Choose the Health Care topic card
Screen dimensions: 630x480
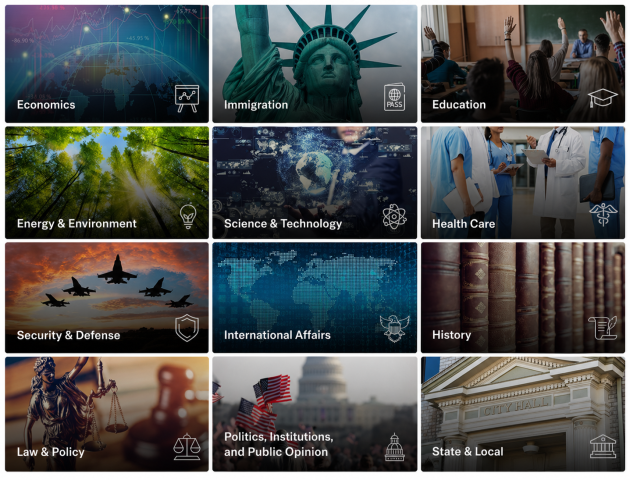[x=522, y=182]
